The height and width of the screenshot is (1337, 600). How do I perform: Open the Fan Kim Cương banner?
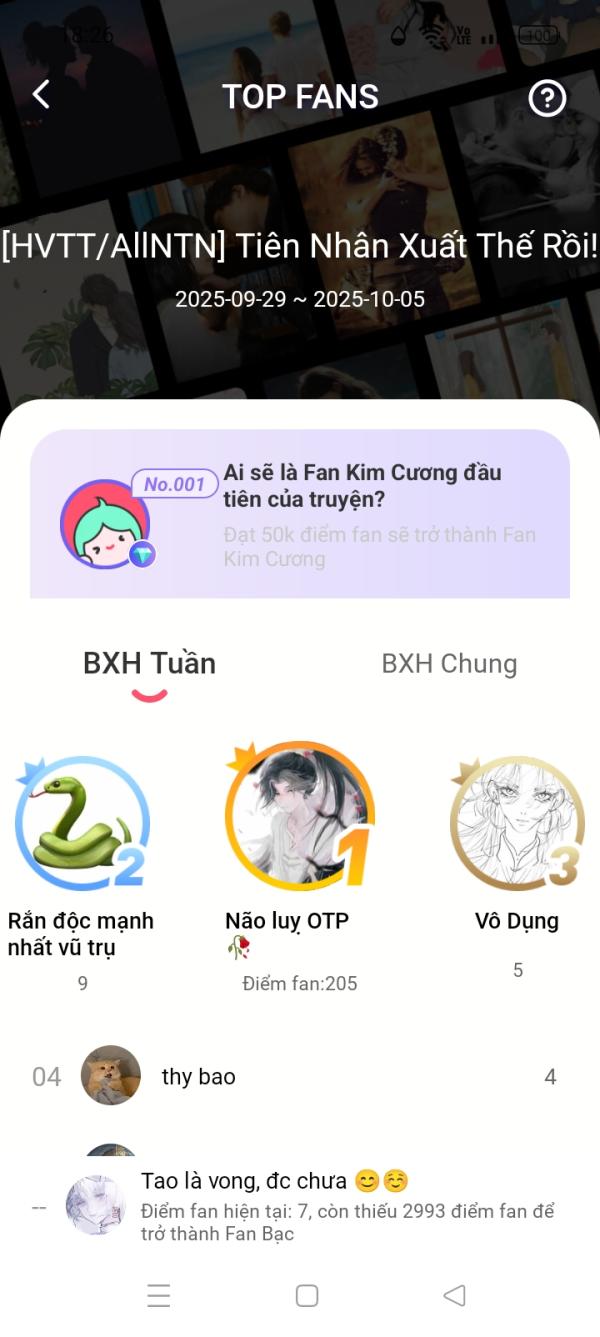tap(300, 514)
